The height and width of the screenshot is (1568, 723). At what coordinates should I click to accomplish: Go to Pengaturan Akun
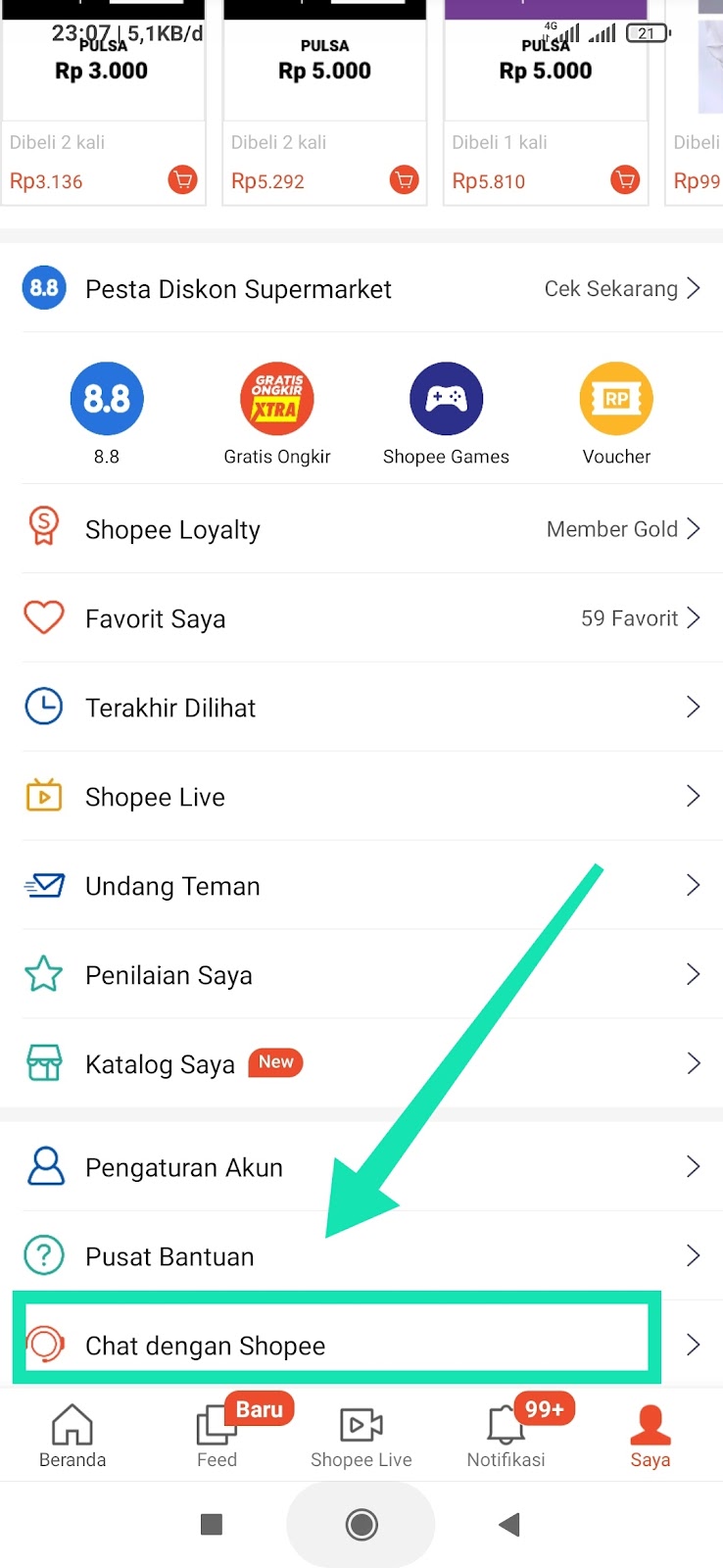[x=361, y=1167]
